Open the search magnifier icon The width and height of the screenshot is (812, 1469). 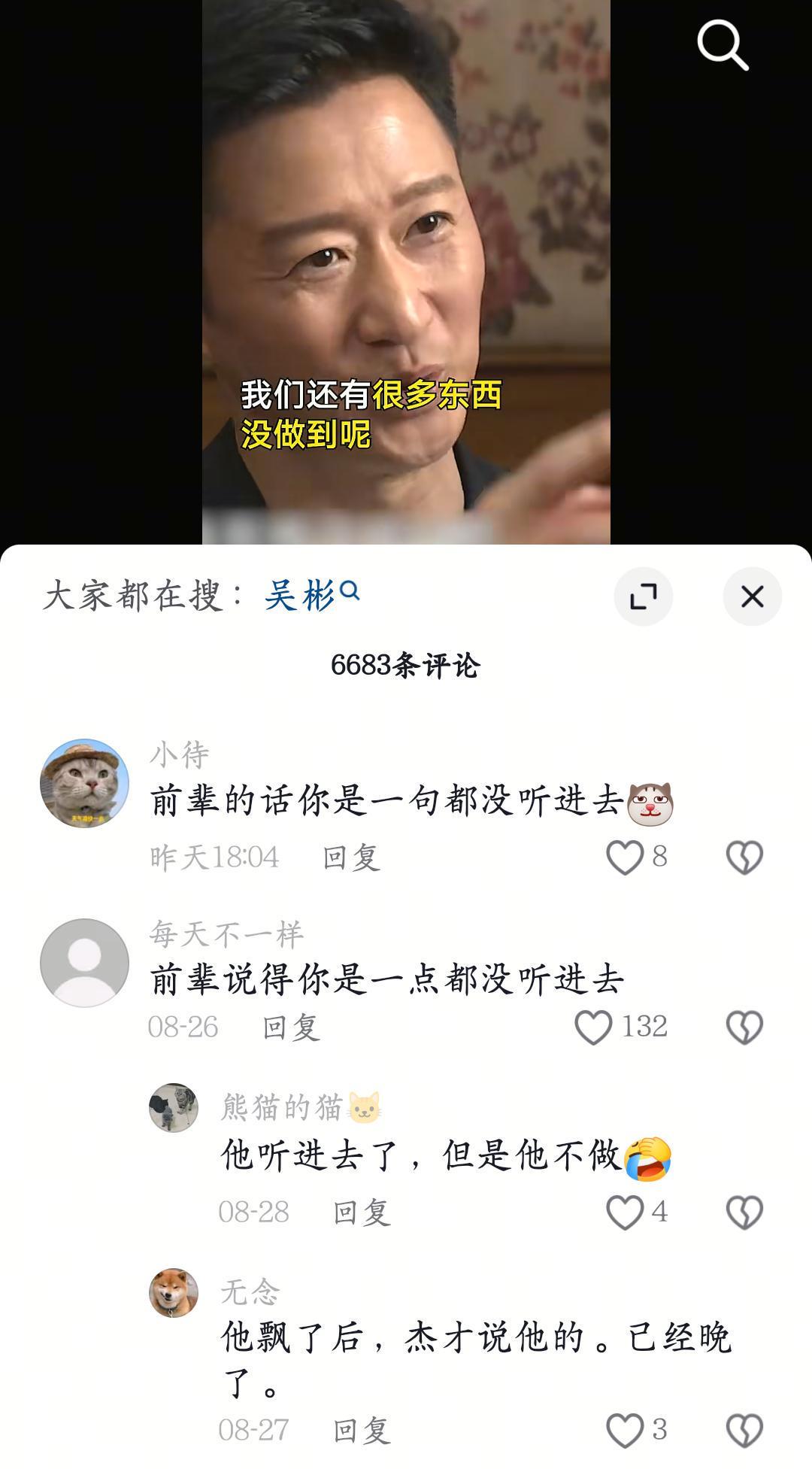click(723, 45)
